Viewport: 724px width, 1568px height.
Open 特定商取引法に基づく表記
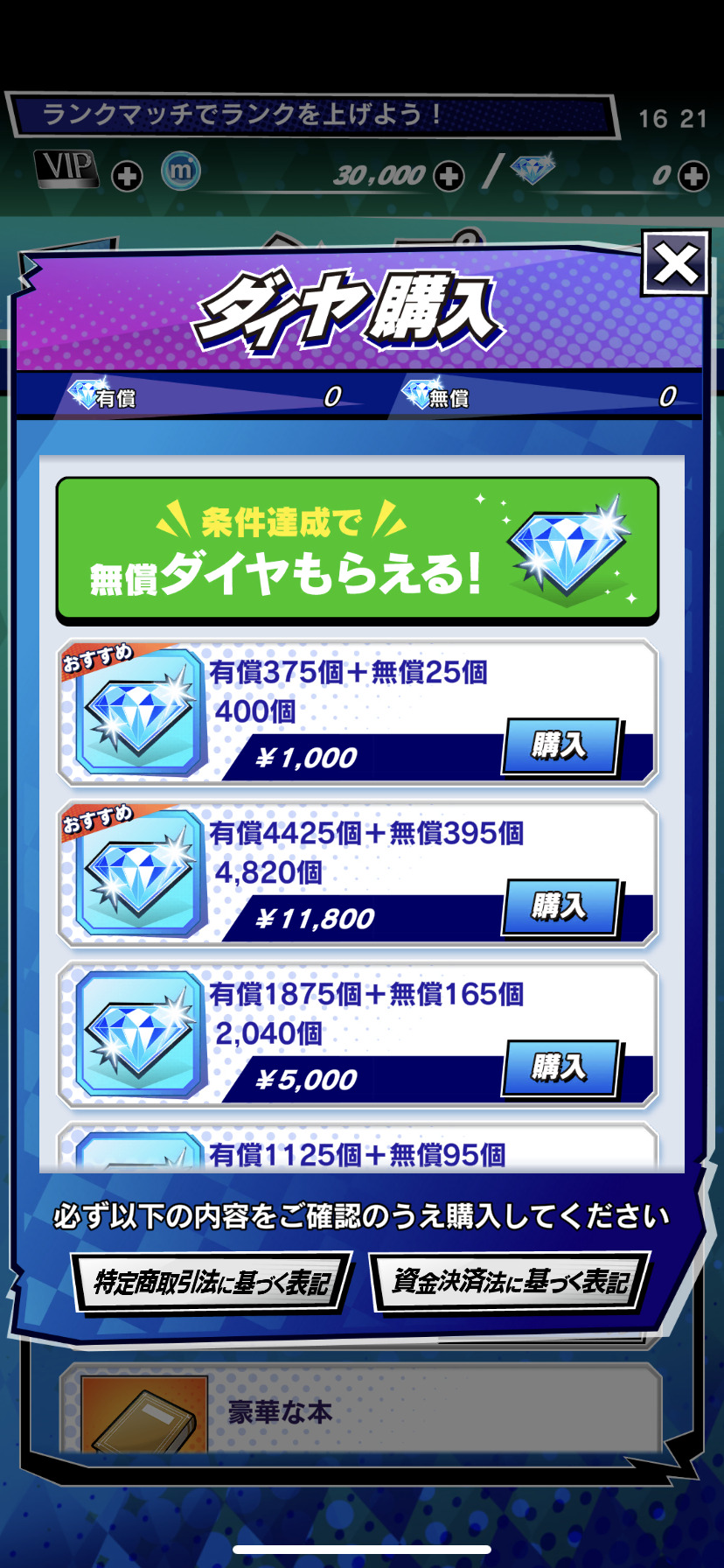212,1282
